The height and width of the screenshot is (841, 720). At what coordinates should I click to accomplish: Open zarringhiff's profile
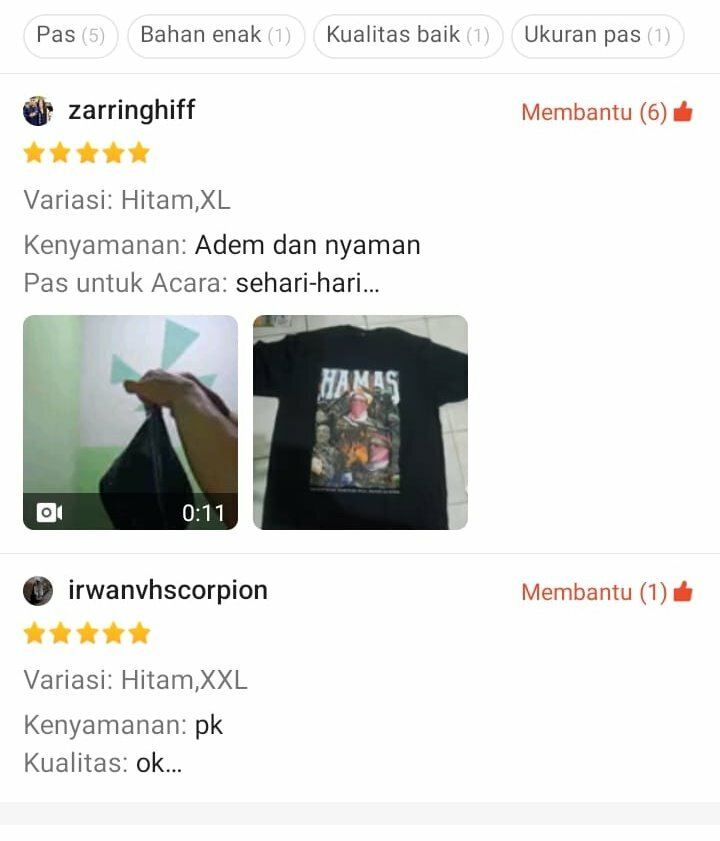[x=131, y=110]
